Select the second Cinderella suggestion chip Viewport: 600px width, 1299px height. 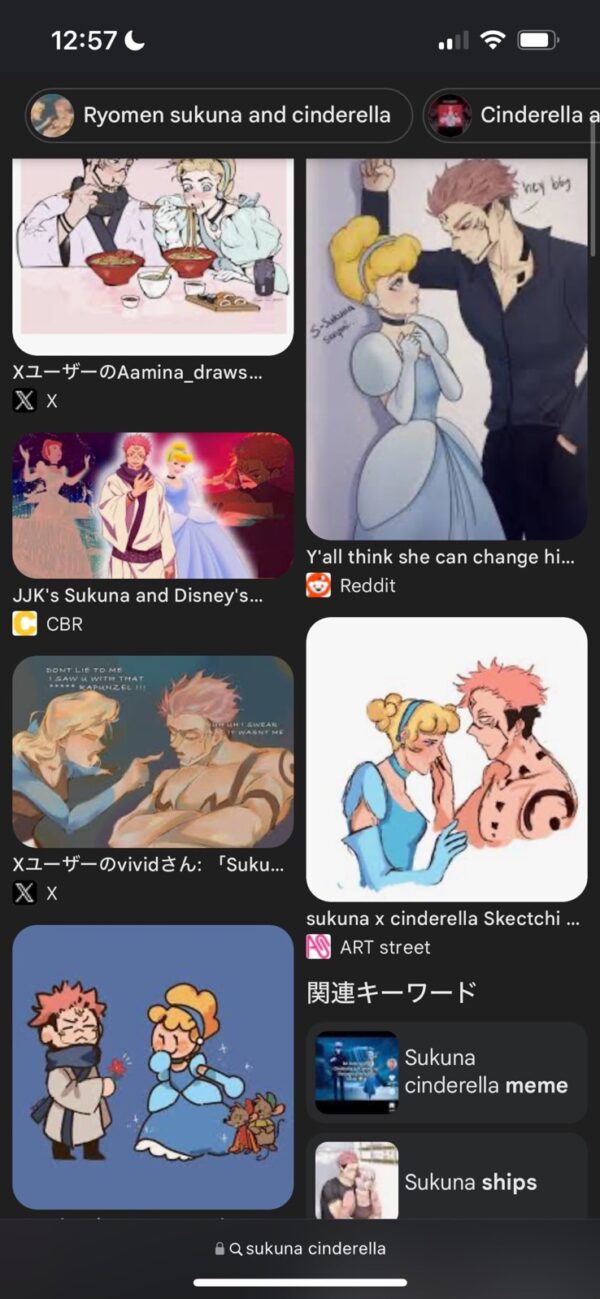[x=512, y=115]
